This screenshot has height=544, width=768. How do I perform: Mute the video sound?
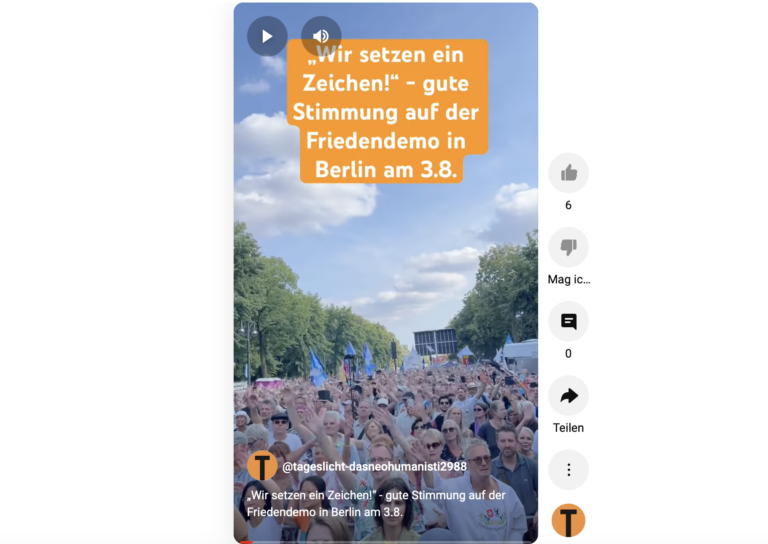[321, 36]
